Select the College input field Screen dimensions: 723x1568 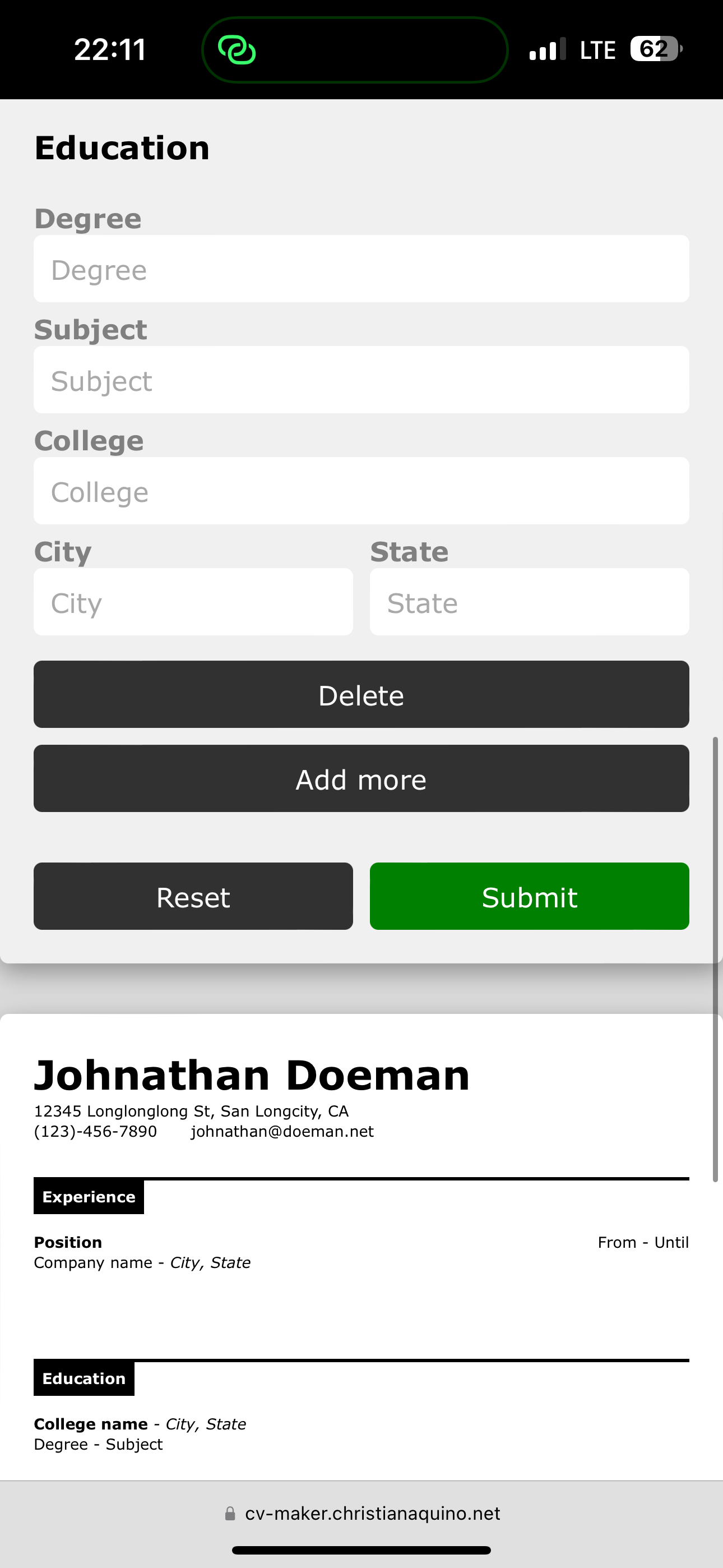361,491
